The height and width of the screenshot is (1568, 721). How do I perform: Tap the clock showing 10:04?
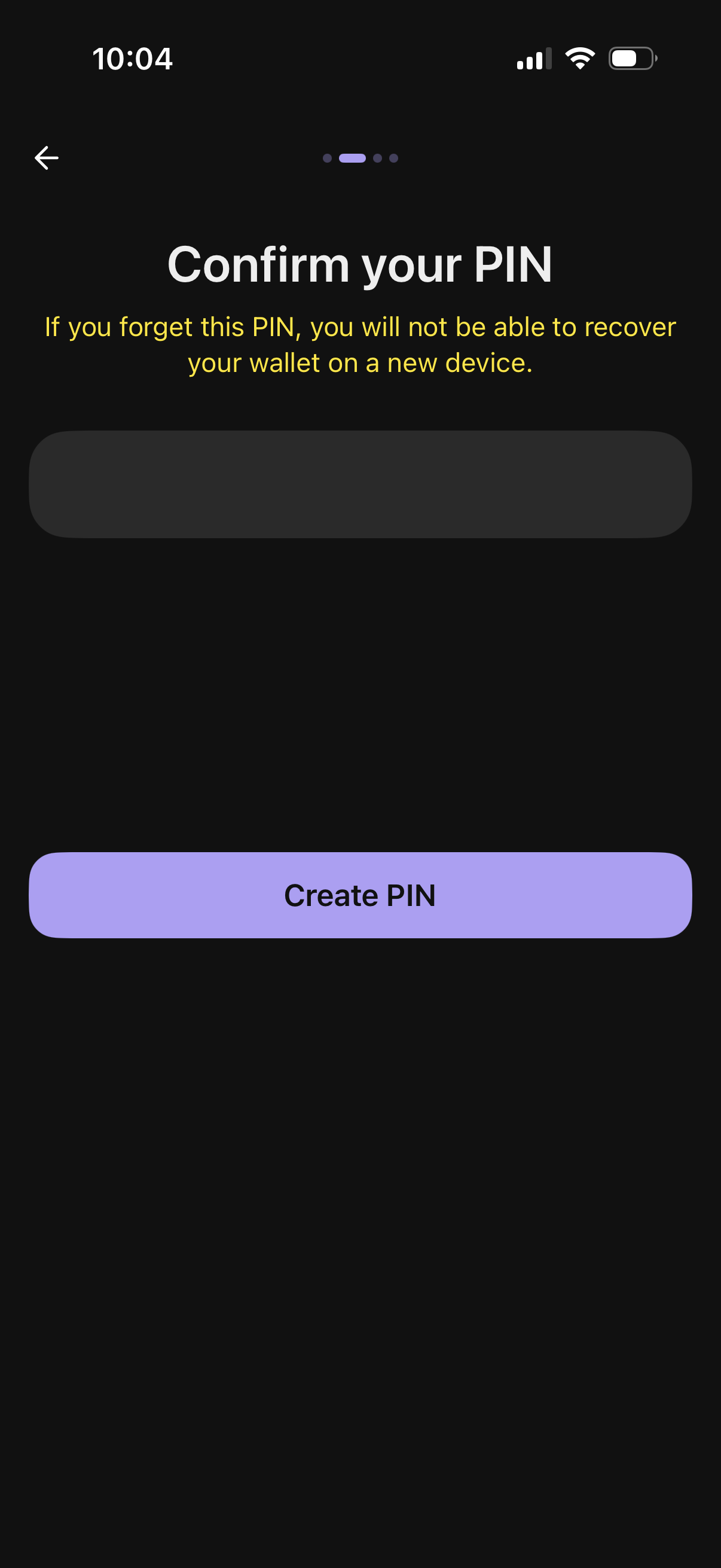pyautogui.click(x=133, y=59)
